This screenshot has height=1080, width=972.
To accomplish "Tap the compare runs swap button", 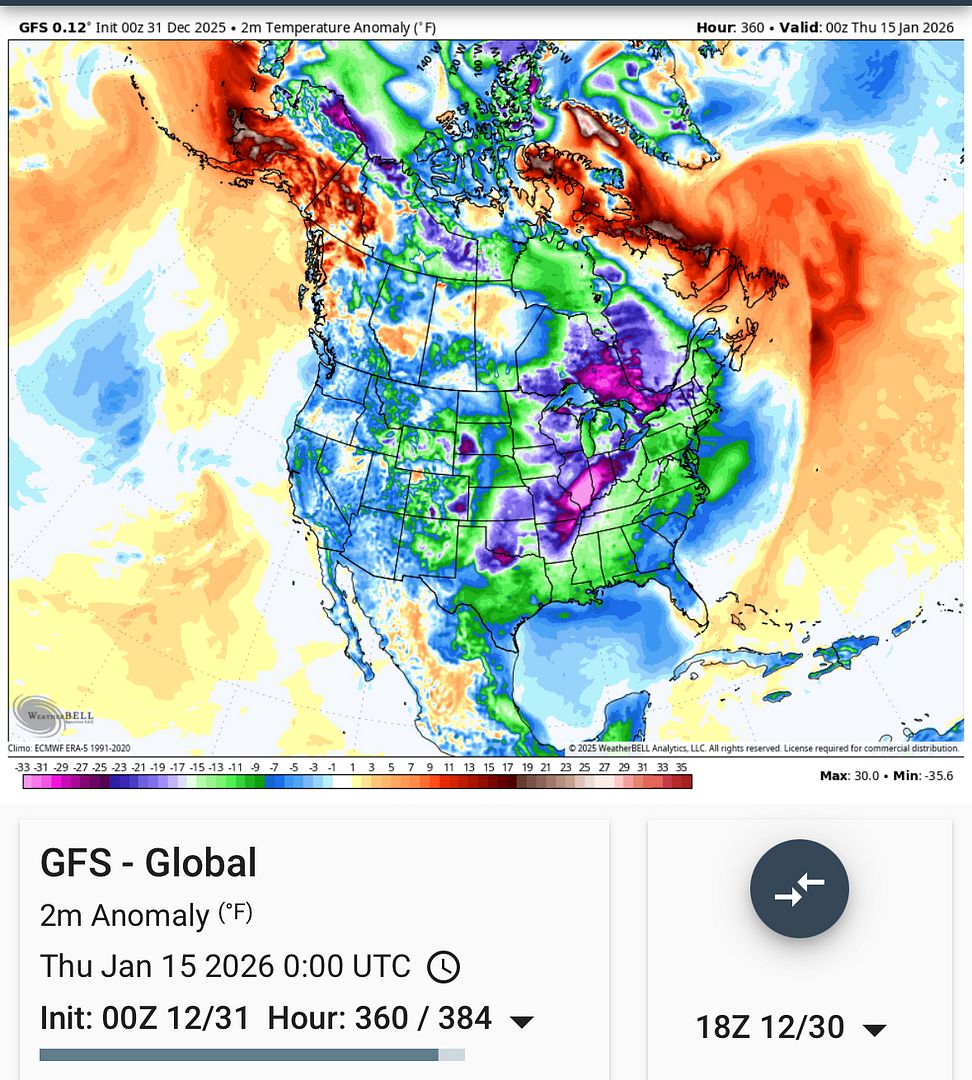I will click(x=799, y=889).
